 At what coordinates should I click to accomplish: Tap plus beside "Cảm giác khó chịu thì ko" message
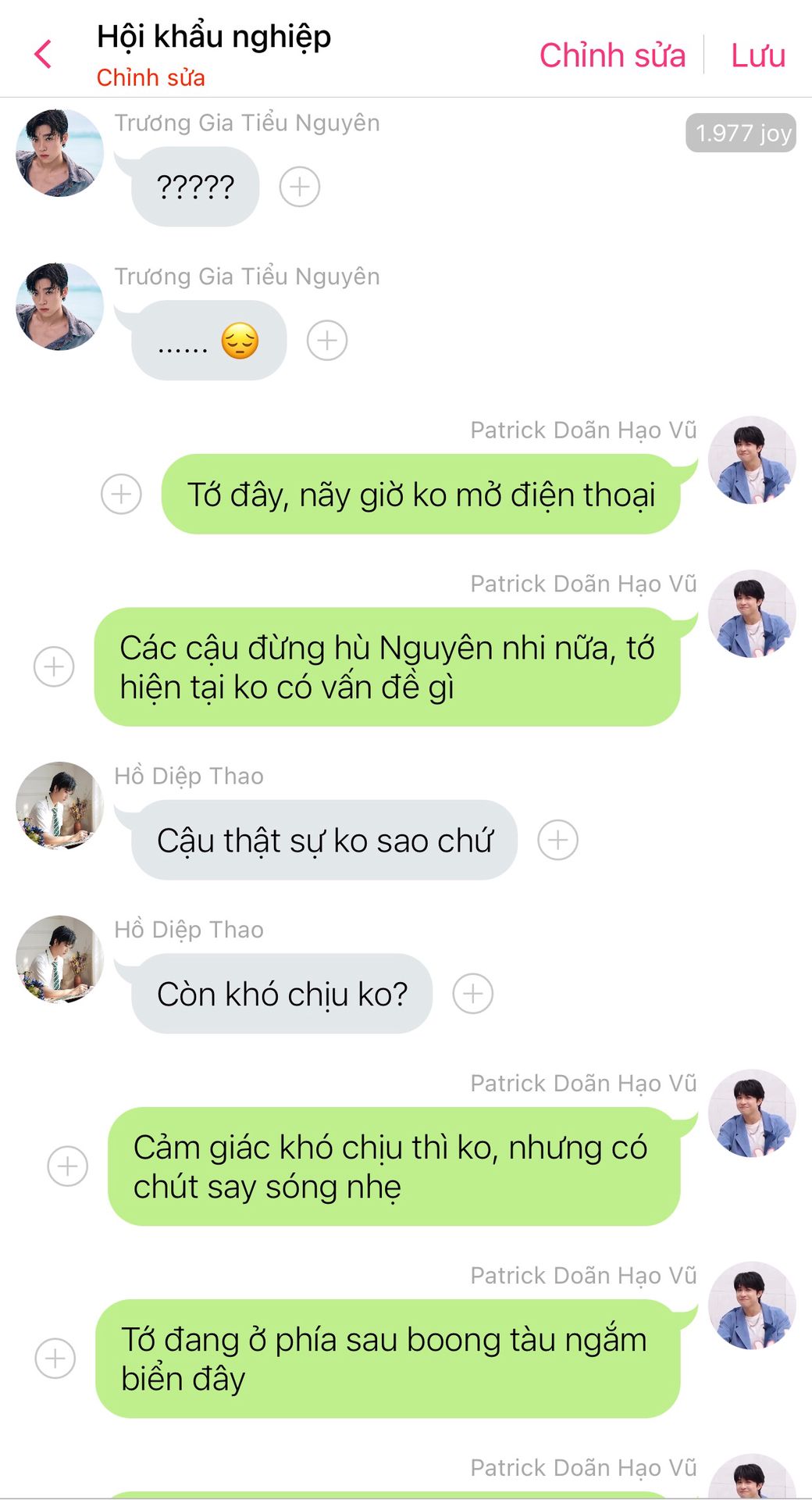coord(68,1166)
